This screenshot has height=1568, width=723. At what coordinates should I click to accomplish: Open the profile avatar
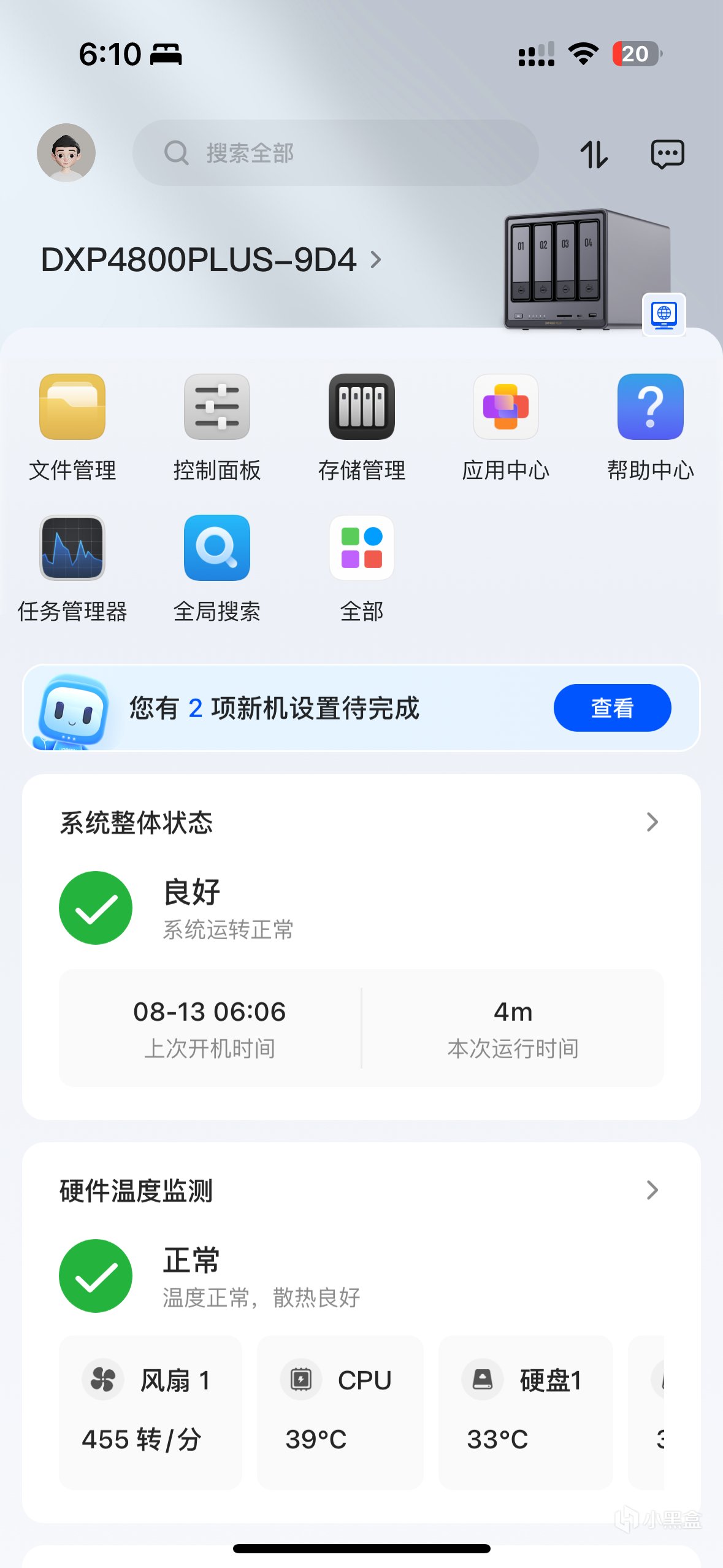[66, 153]
